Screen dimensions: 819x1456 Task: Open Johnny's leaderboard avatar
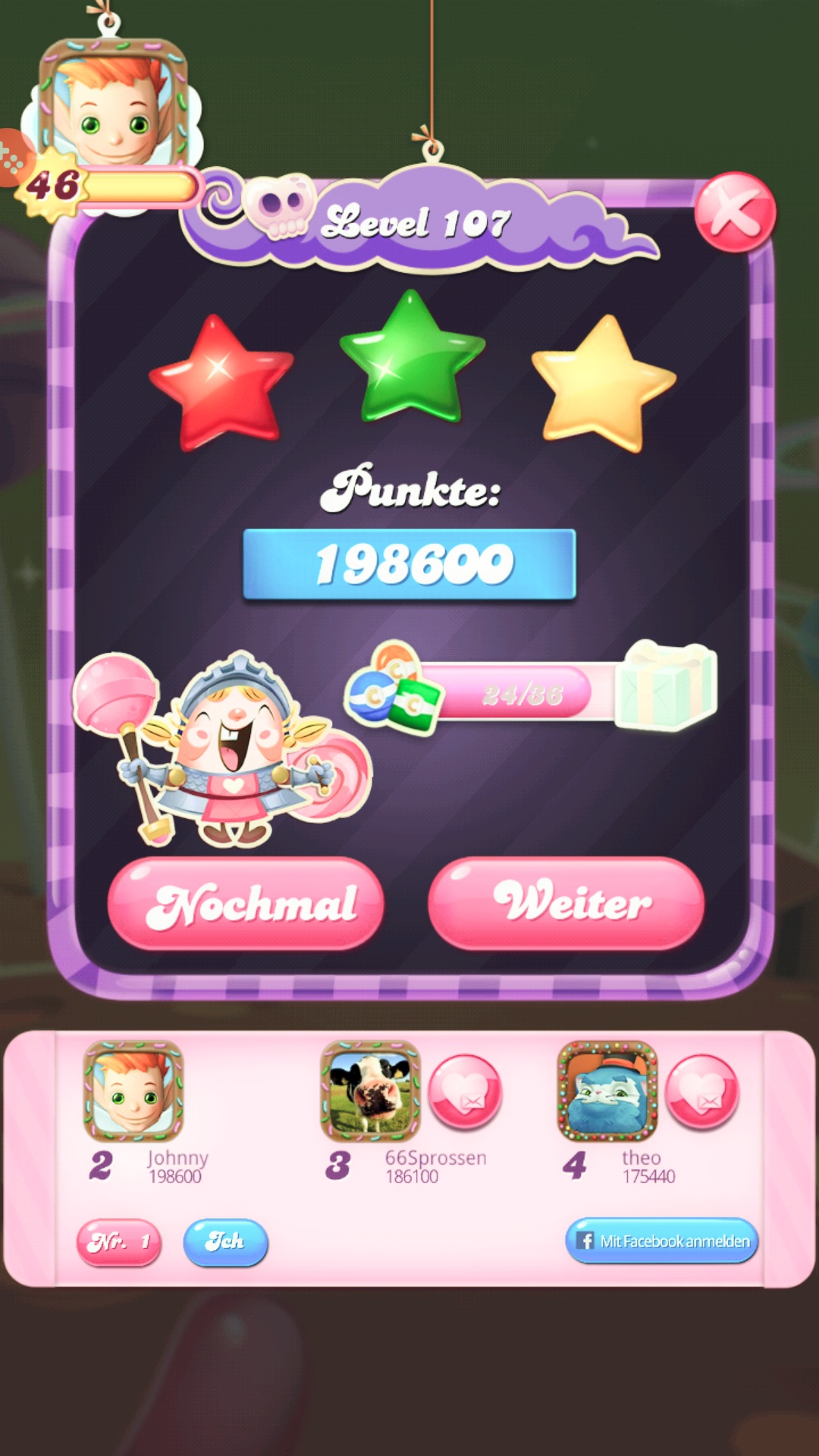[x=133, y=1092]
